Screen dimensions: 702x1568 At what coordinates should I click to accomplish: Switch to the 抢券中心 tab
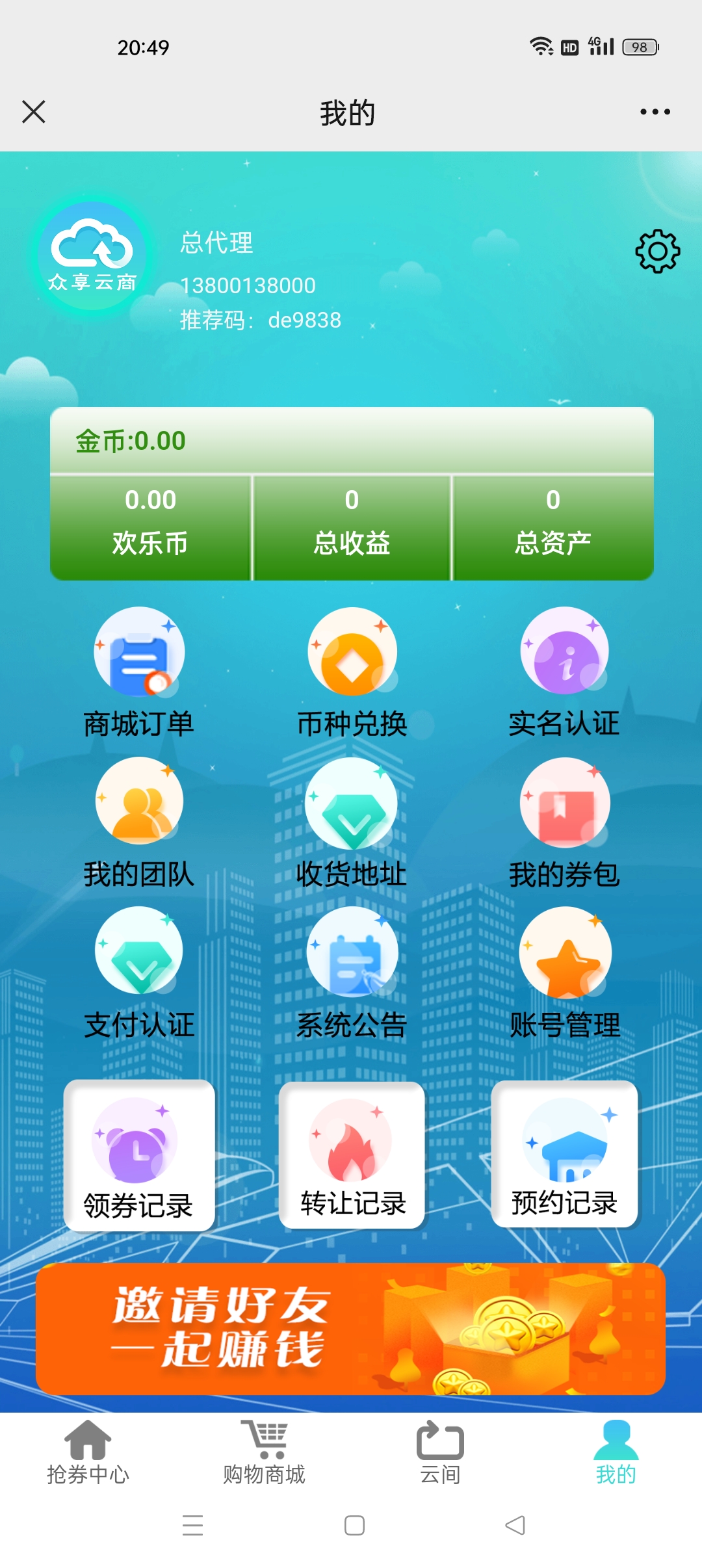pyautogui.click(x=88, y=1452)
